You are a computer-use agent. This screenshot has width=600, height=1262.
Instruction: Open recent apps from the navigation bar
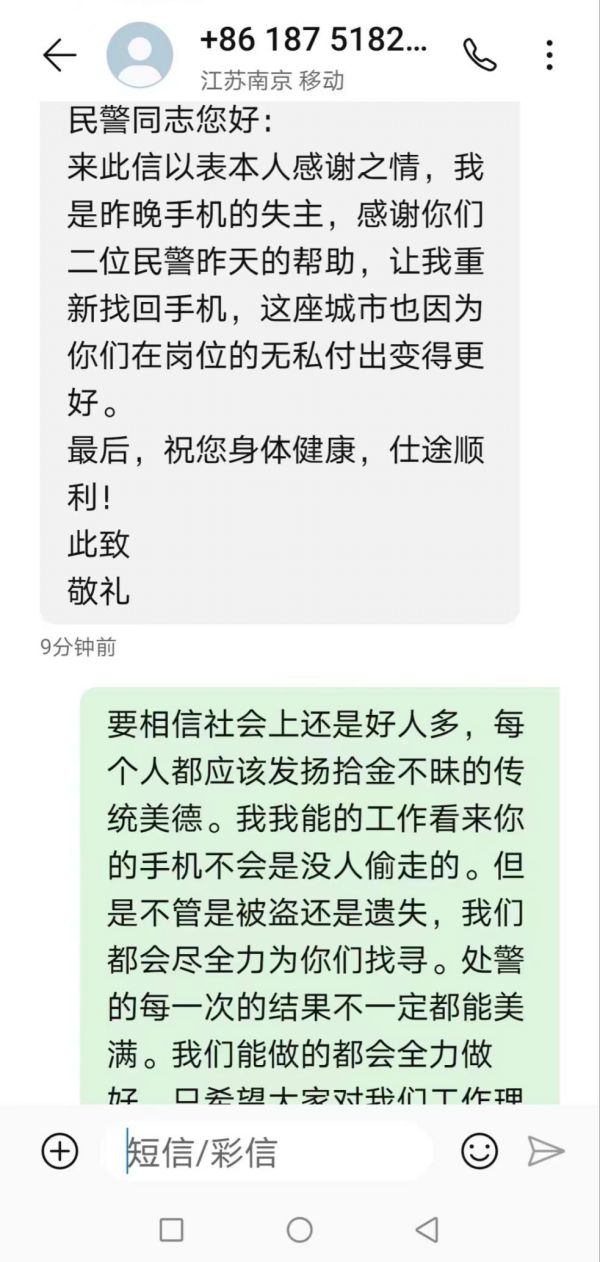pyautogui.click(x=172, y=1229)
